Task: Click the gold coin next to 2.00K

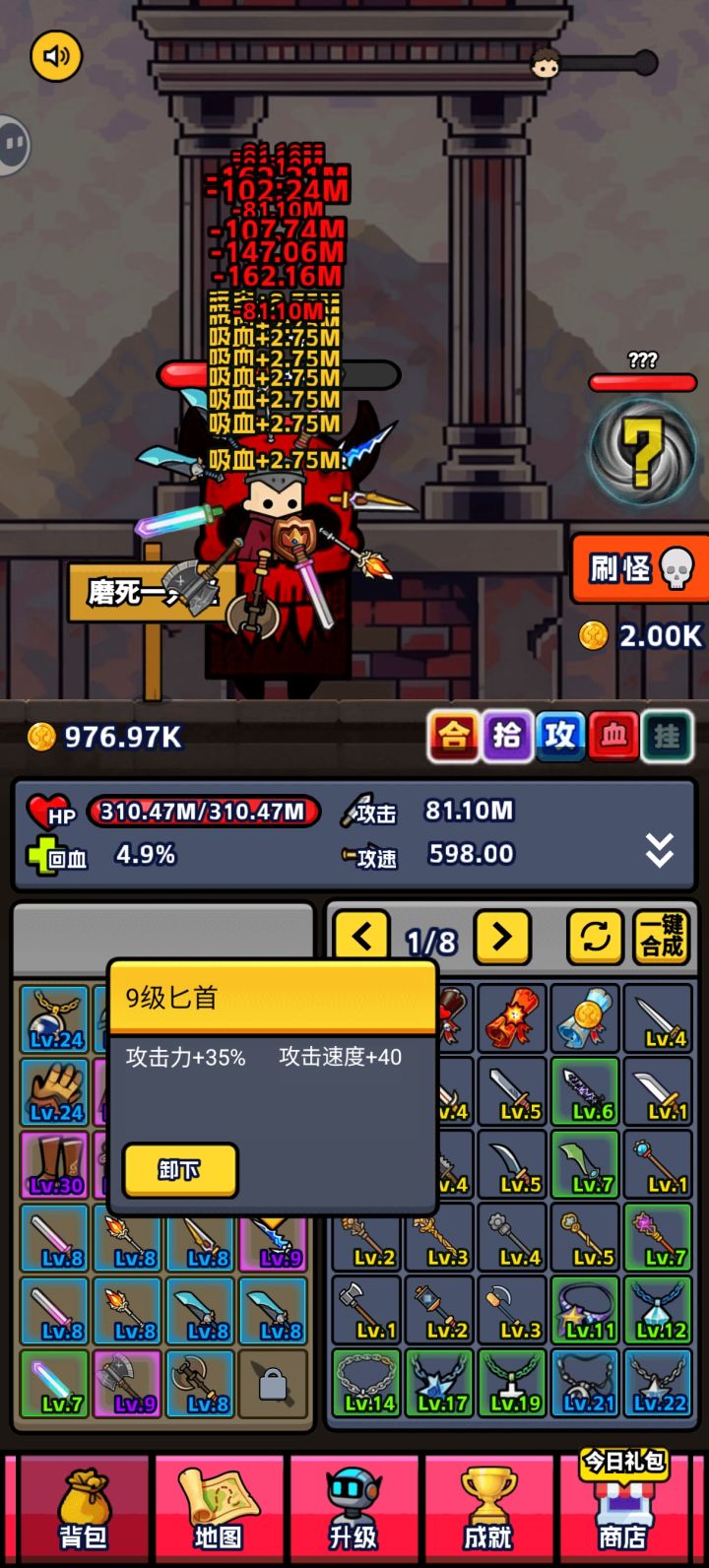Action: (592, 636)
